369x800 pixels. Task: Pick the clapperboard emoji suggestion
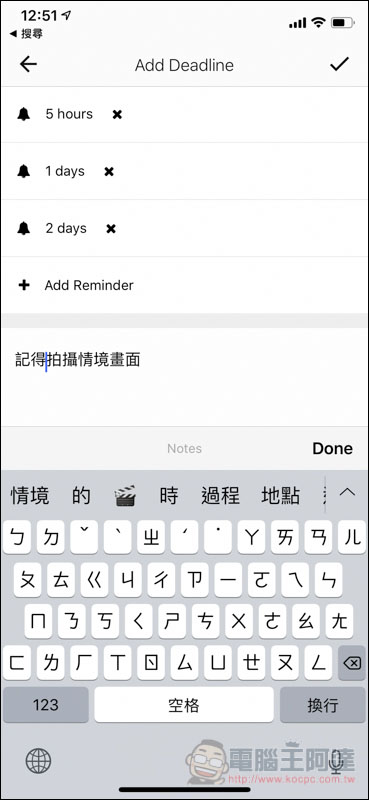125,495
